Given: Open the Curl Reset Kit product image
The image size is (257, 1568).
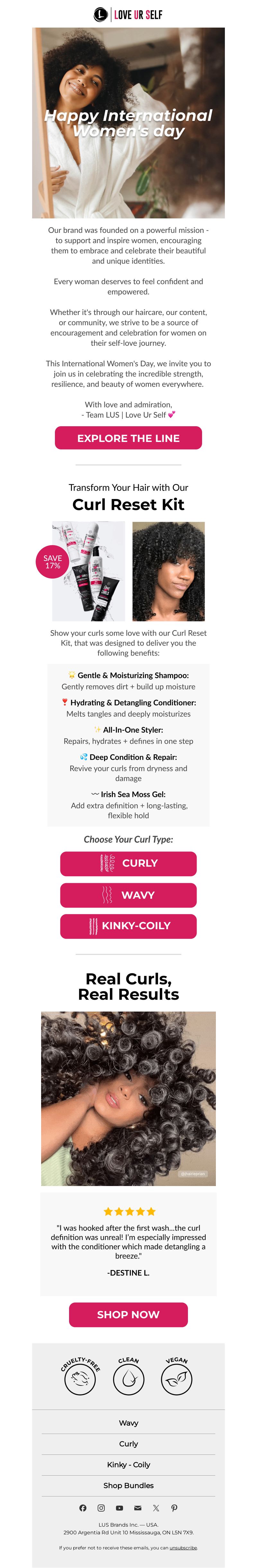Looking at the screenshot, I should point(89,570).
